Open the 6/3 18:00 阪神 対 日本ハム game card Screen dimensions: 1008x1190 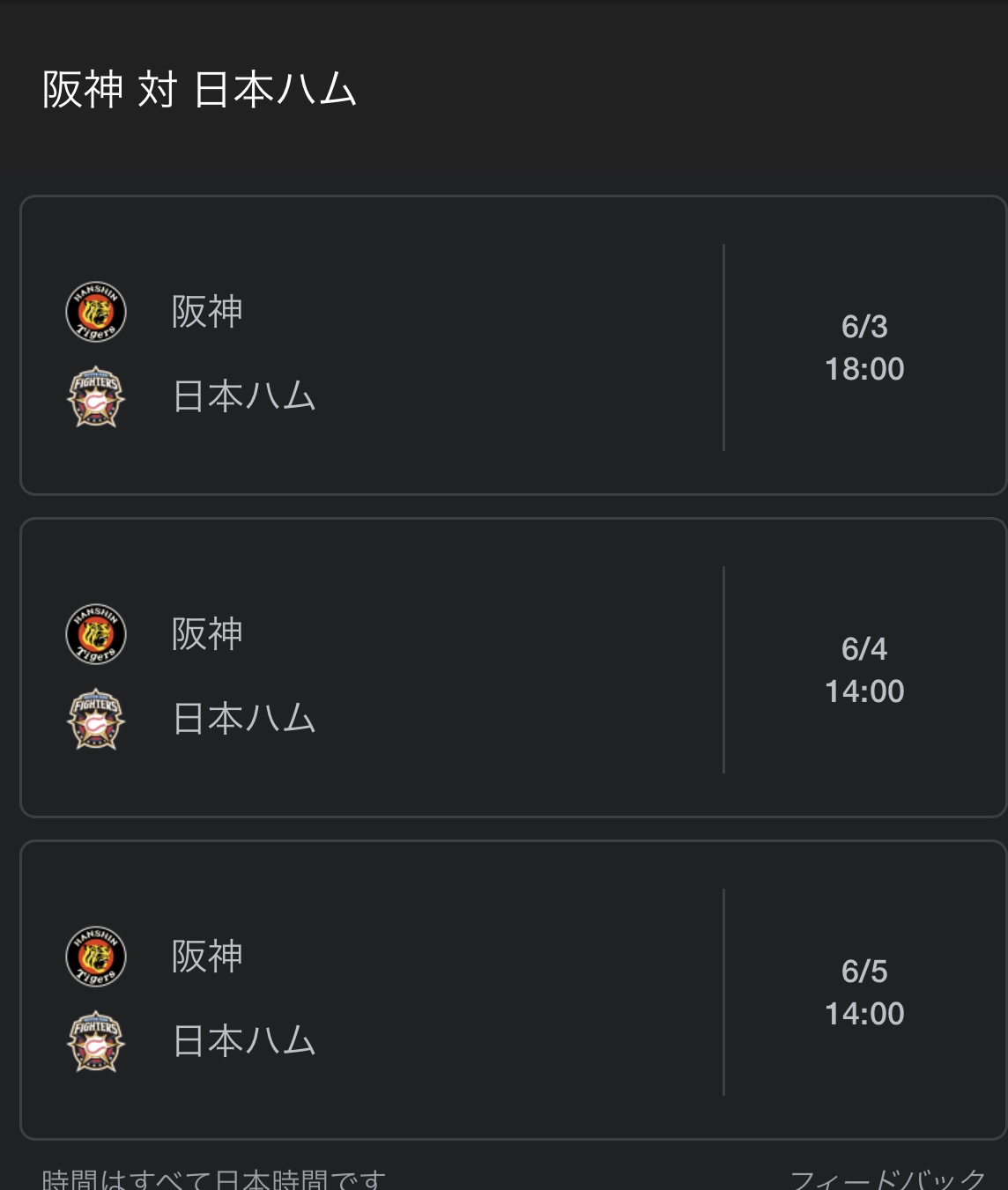(511, 345)
